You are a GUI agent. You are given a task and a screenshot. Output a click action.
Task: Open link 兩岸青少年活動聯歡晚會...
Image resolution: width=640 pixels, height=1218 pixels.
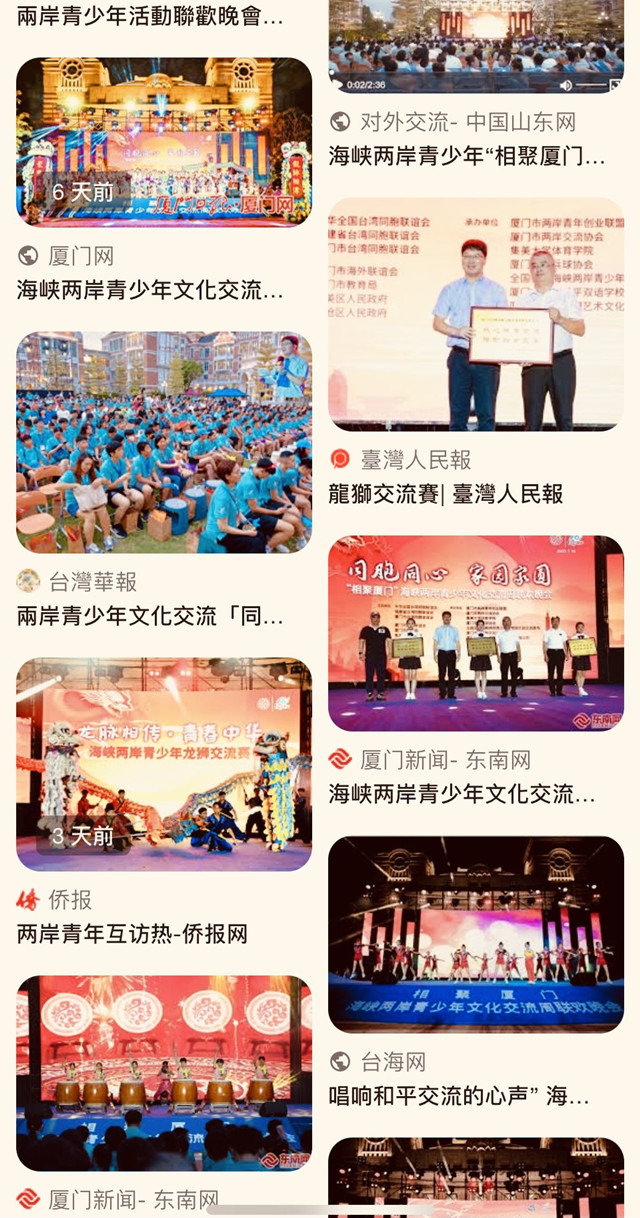pos(150,16)
